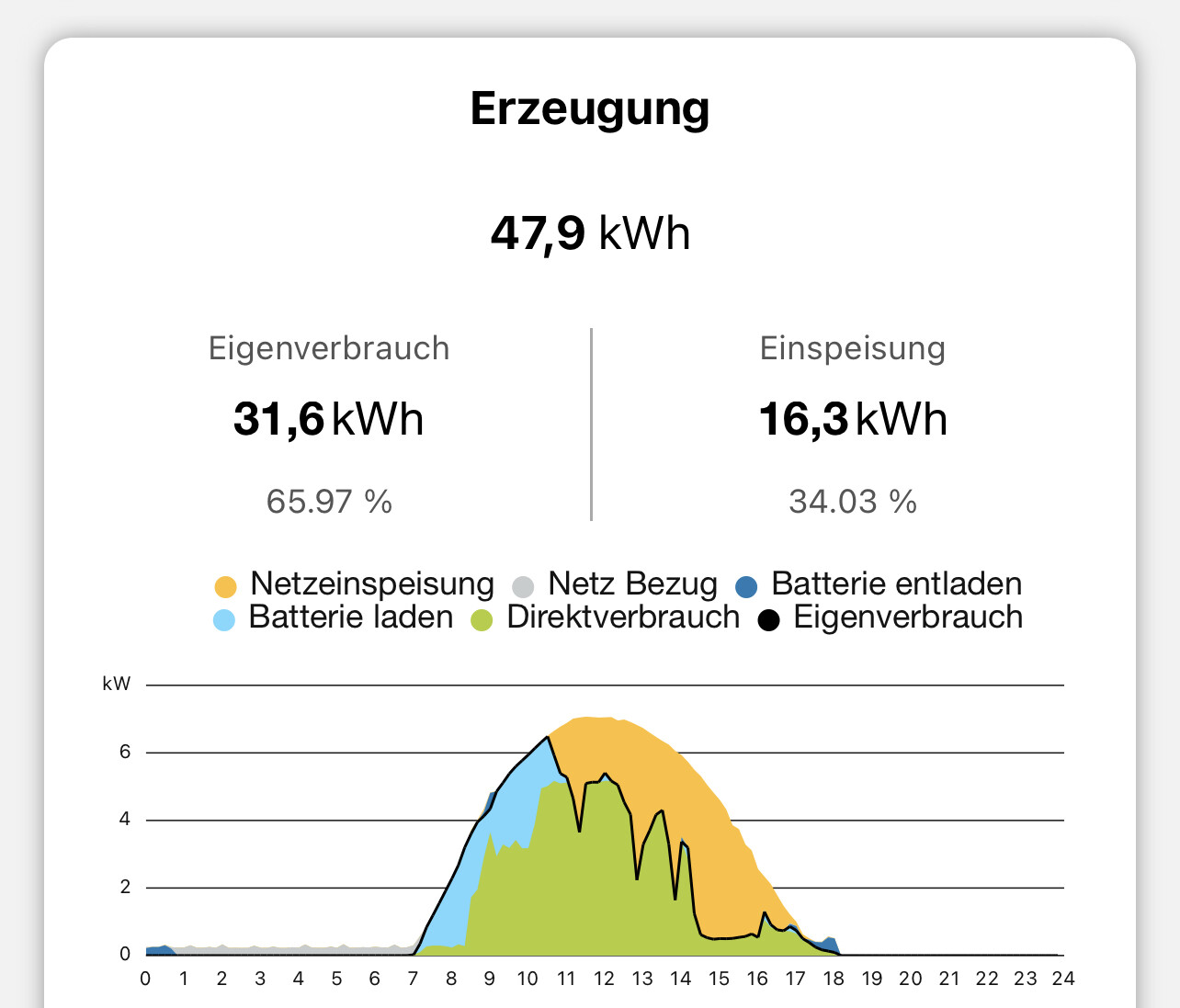Toggle the Eigenverbrauch line in the legend
The width and height of the screenshot is (1180, 1008).
point(891,617)
